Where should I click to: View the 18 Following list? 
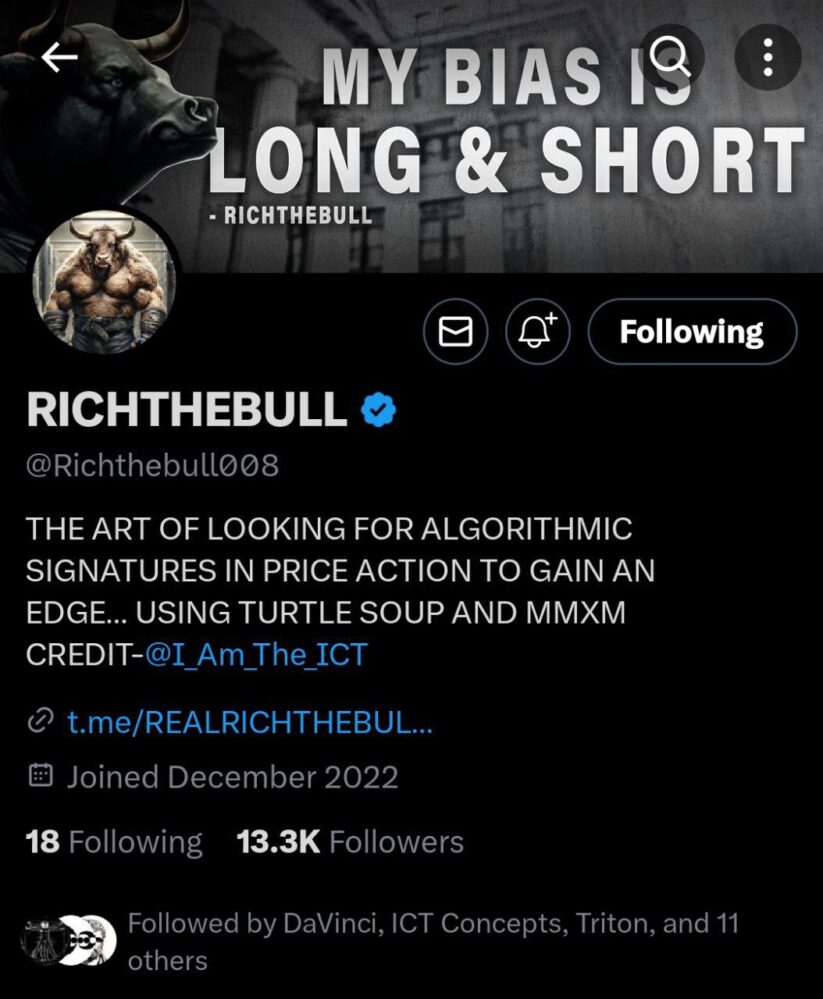(114, 842)
